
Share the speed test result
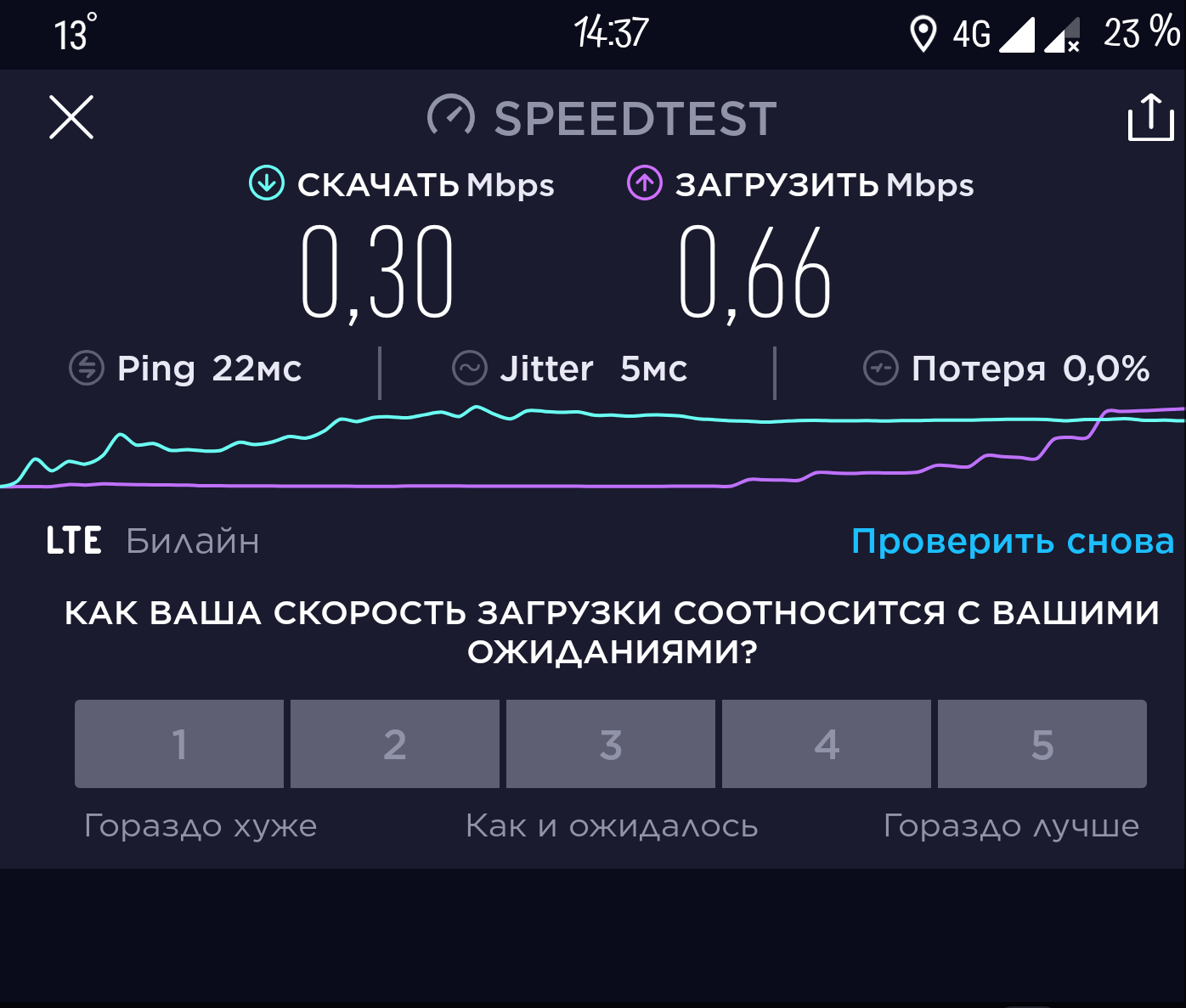(1150, 117)
